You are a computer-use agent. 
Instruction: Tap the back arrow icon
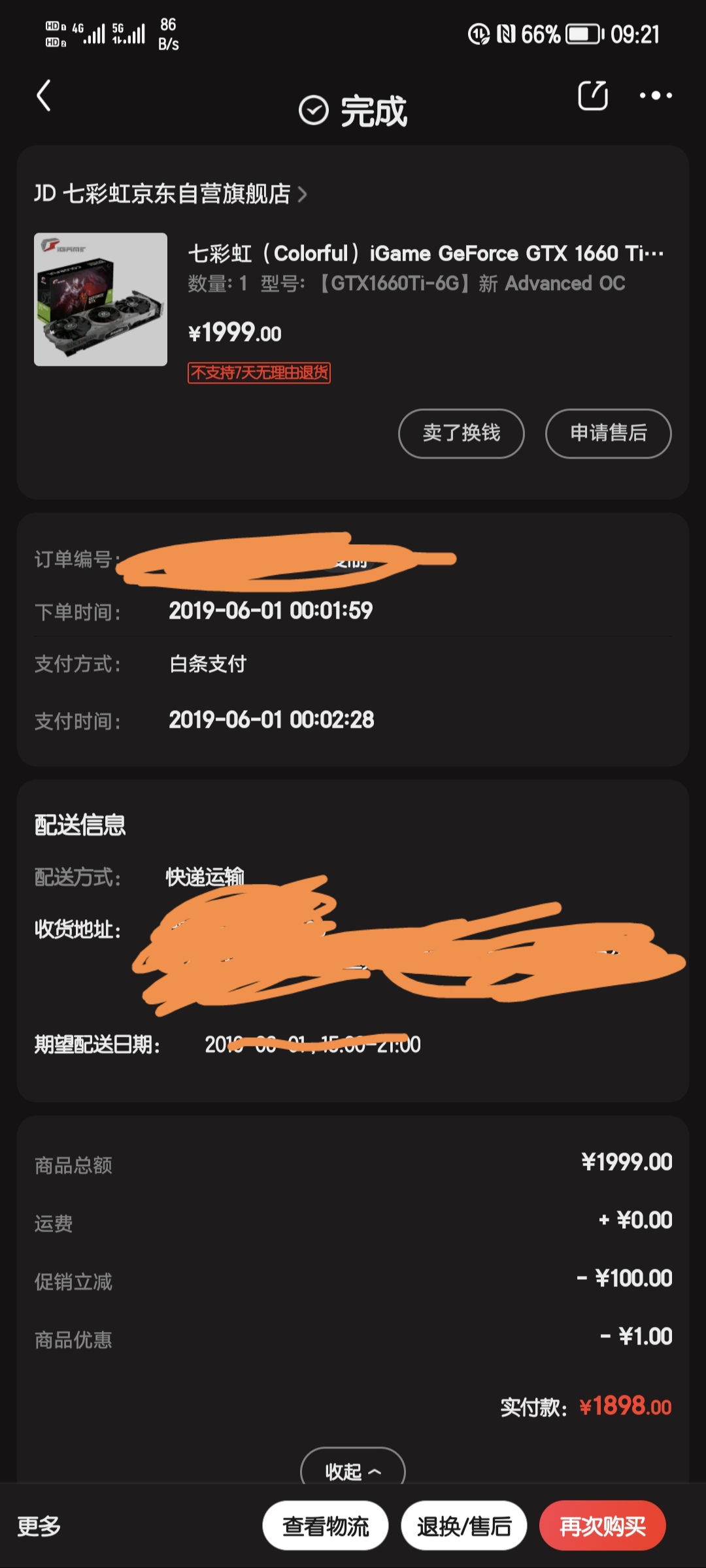tap(44, 95)
